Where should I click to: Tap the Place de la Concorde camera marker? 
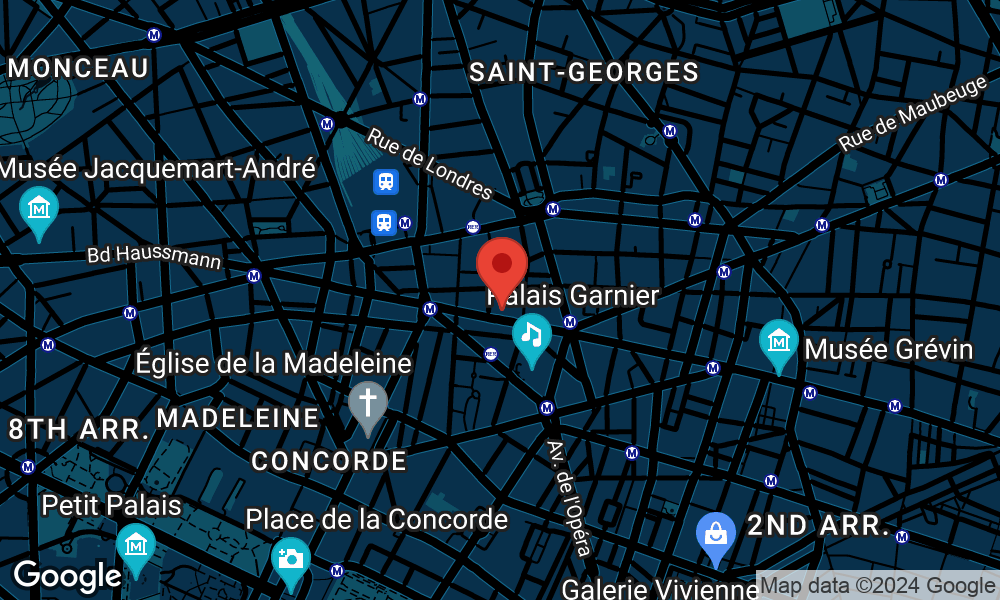[x=291, y=558]
